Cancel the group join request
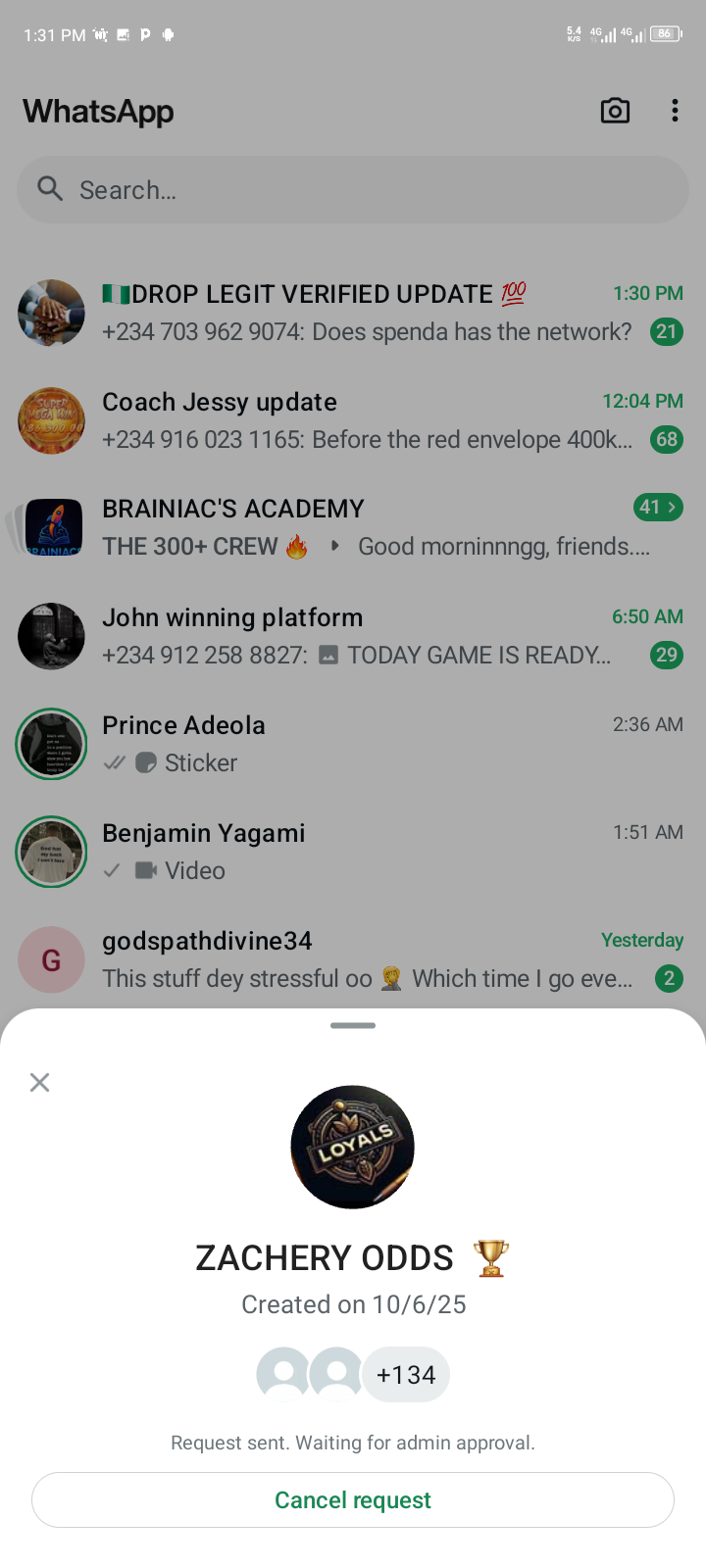 (353, 1500)
